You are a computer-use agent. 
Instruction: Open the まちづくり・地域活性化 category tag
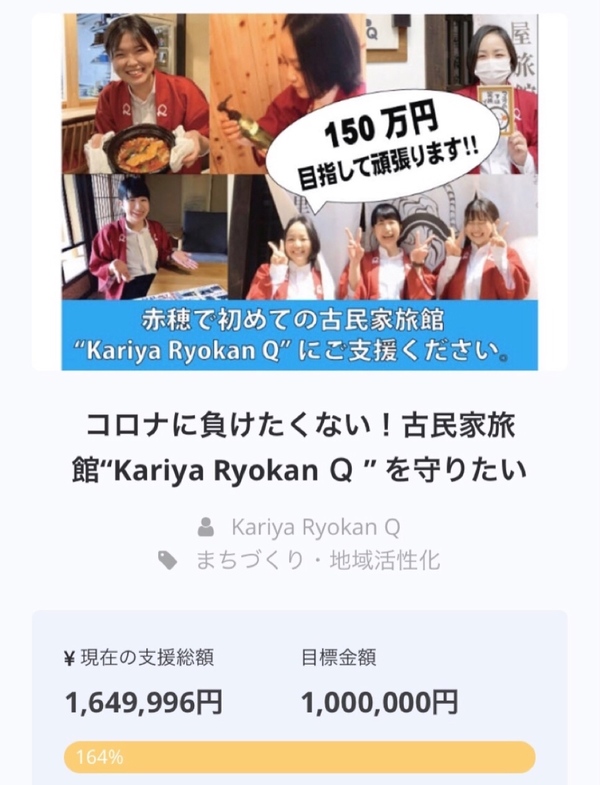pyautogui.click(x=317, y=560)
